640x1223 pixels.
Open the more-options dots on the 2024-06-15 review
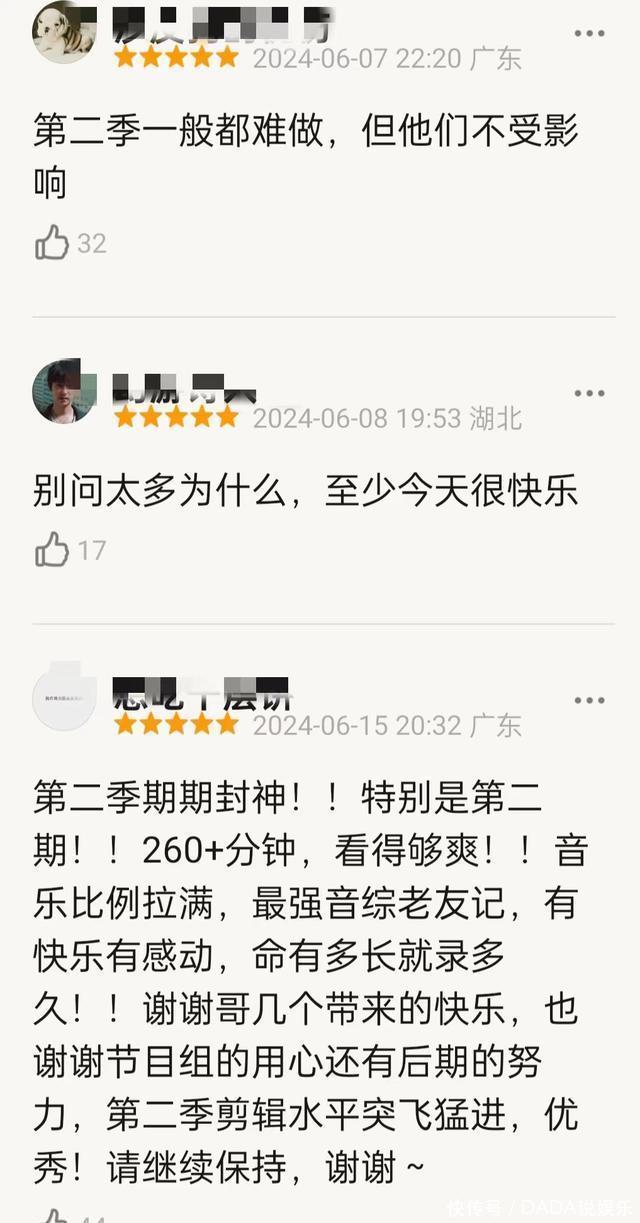point(589,700)
